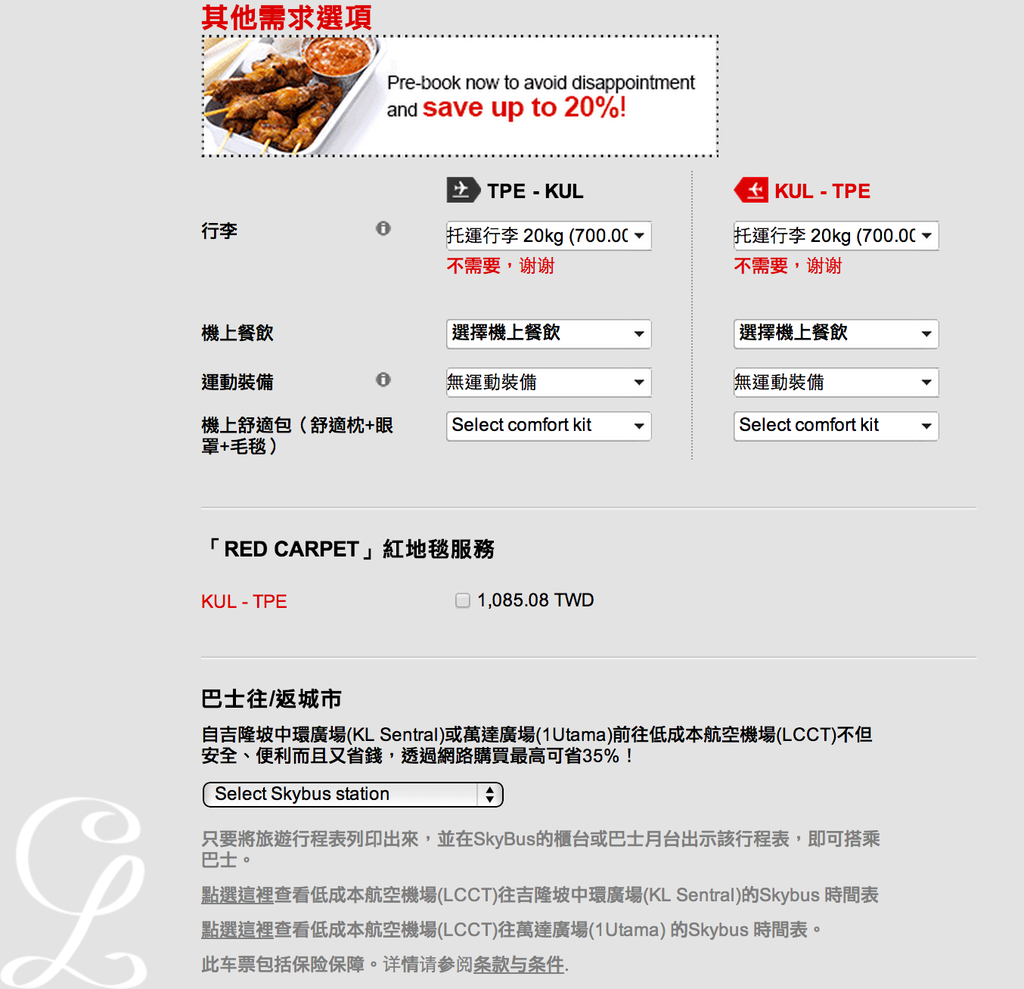Open TPE - KUL baggage dropdown
Viewport: 1024px width, 989px height.
coord(548,236)
